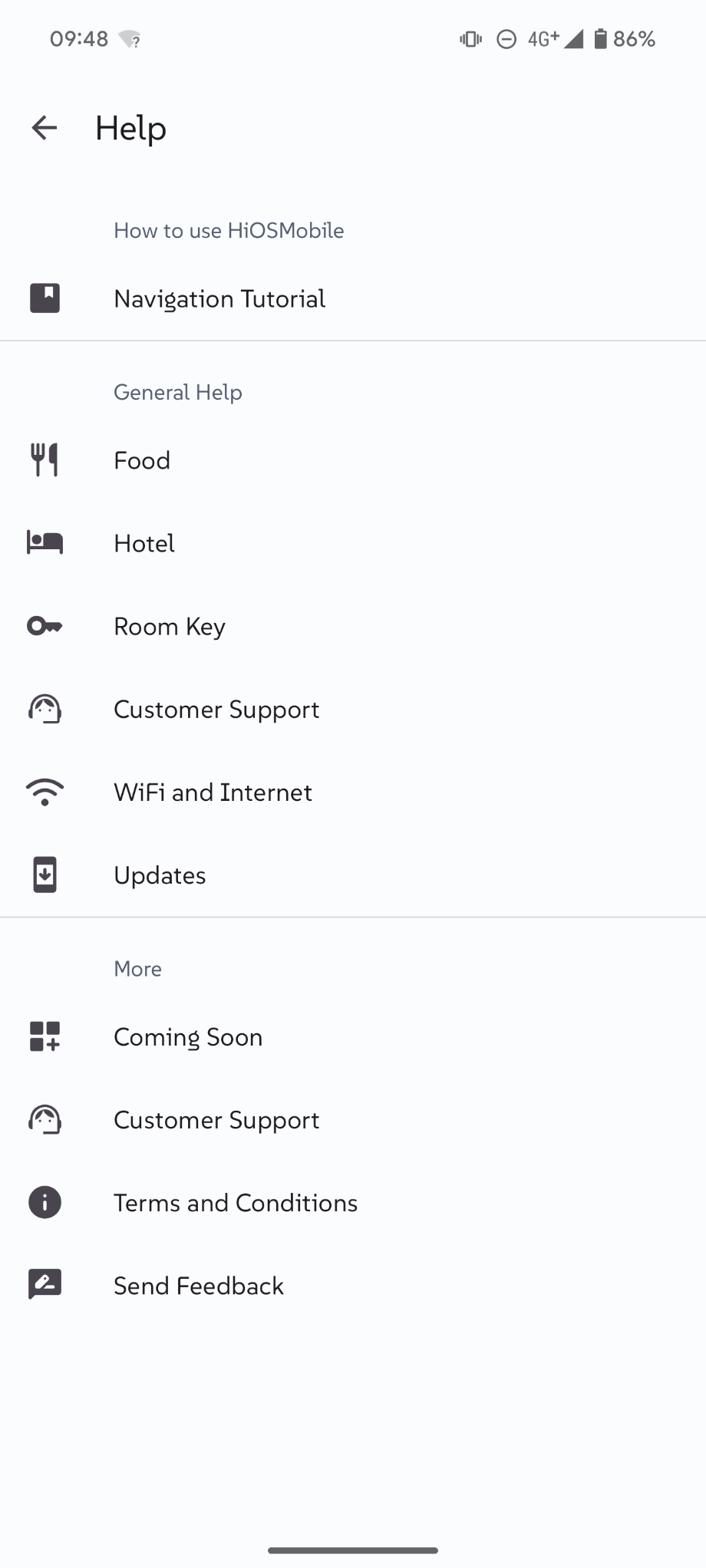Select the Hotel help row

[x=353, y=543]
